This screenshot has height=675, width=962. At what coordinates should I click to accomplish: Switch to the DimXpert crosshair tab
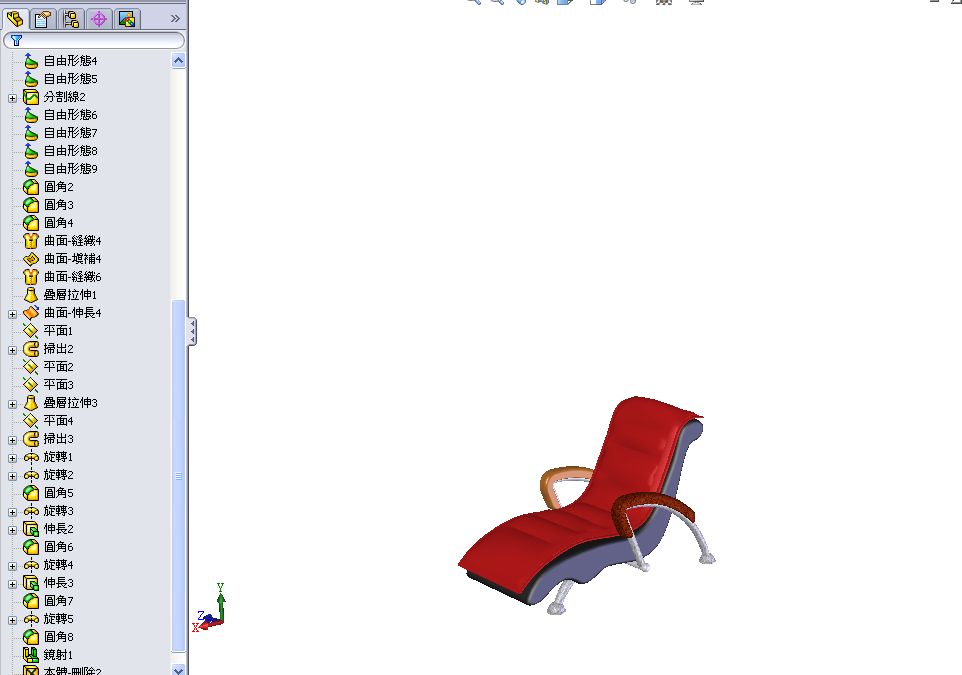[x=99, y=19]
